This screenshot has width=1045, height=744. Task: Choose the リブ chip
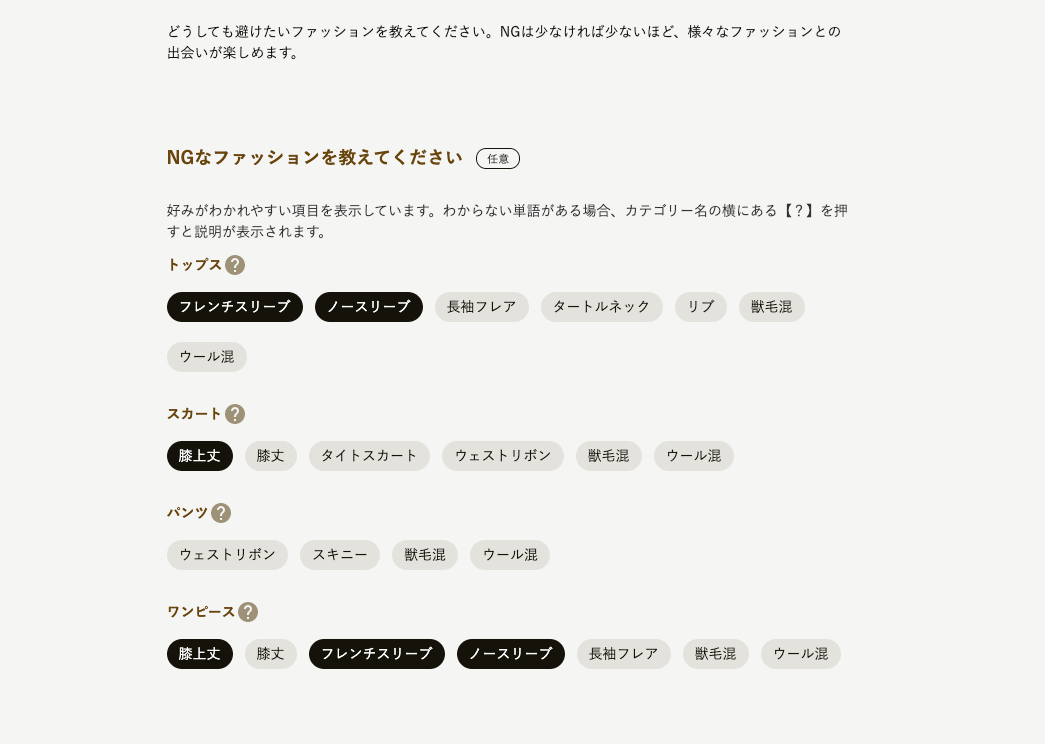coord(701,307)
